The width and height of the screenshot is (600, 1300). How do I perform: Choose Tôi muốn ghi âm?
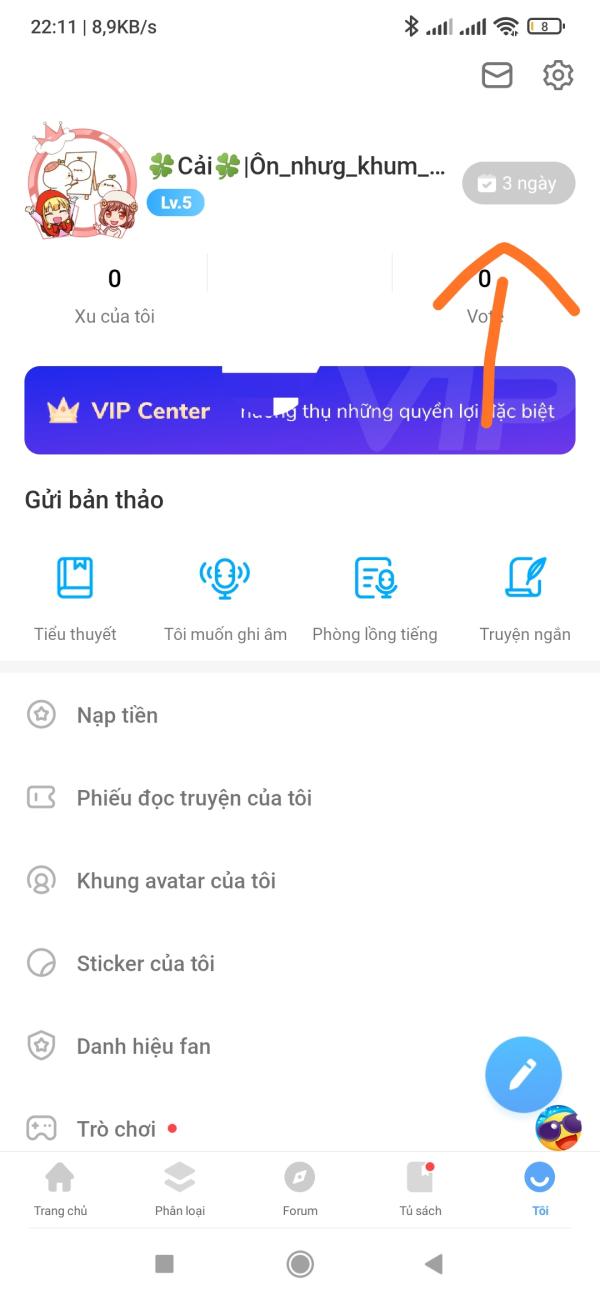click(225, 595)
